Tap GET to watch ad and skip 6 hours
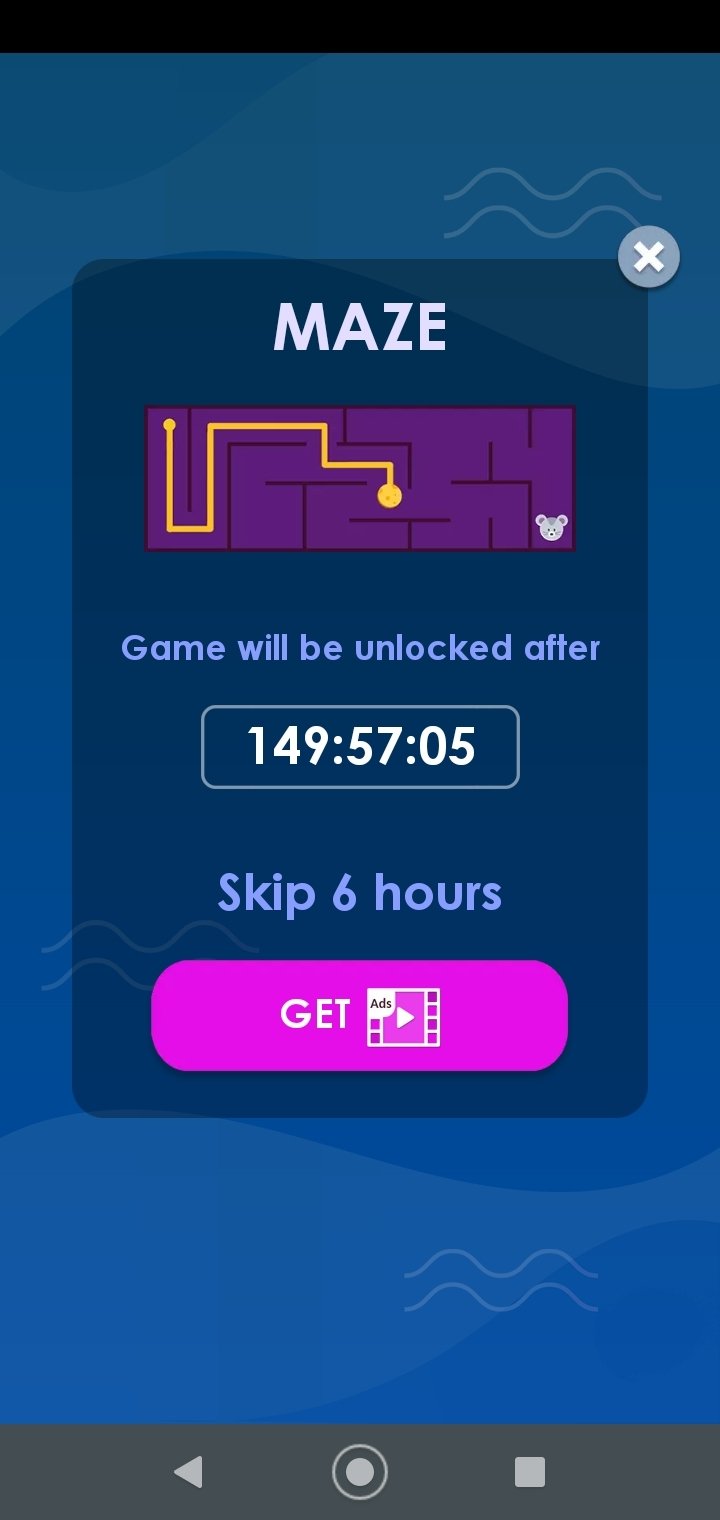 point(359,1015)
